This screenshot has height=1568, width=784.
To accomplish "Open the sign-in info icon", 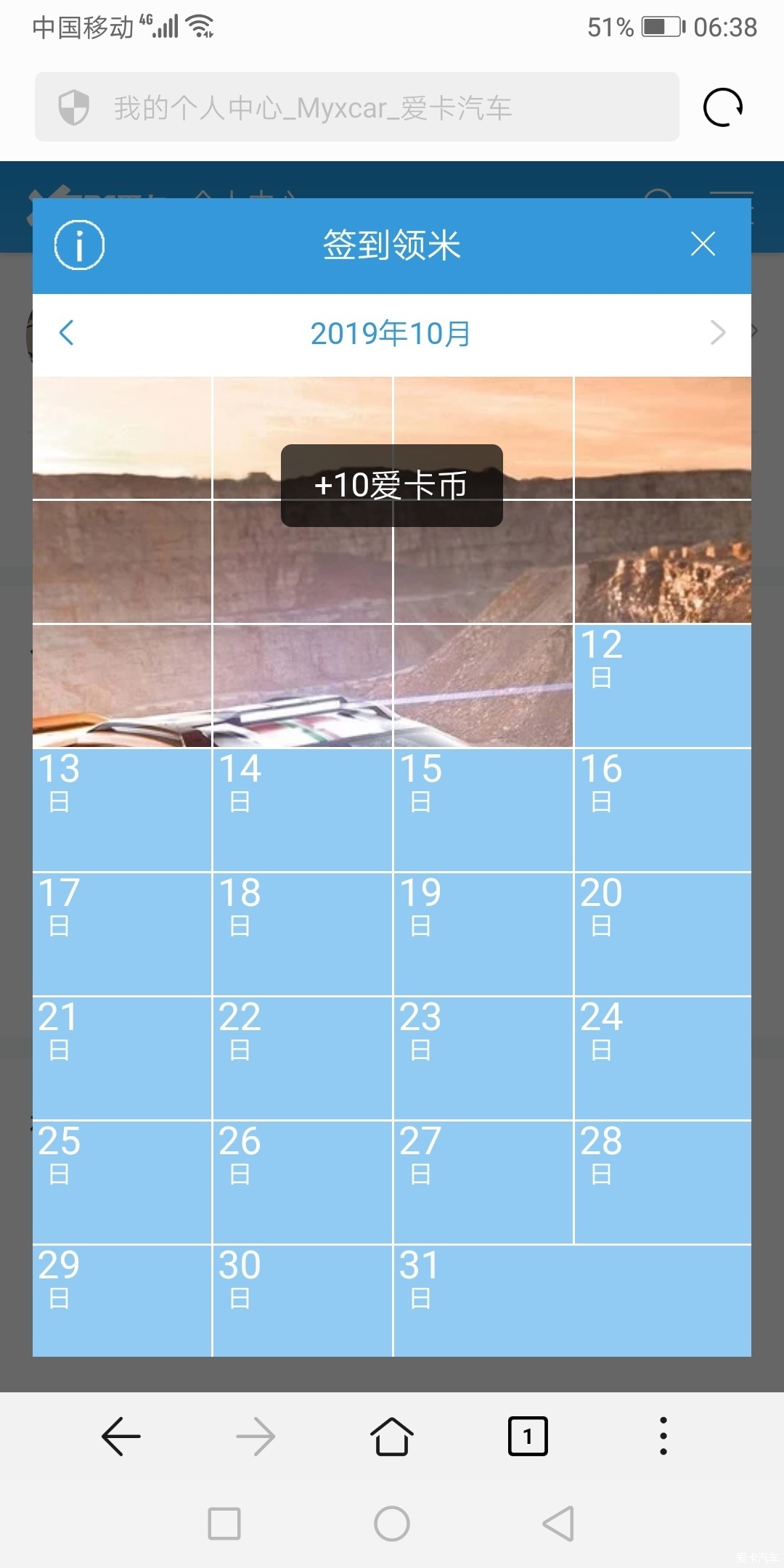I will point(79,245).
